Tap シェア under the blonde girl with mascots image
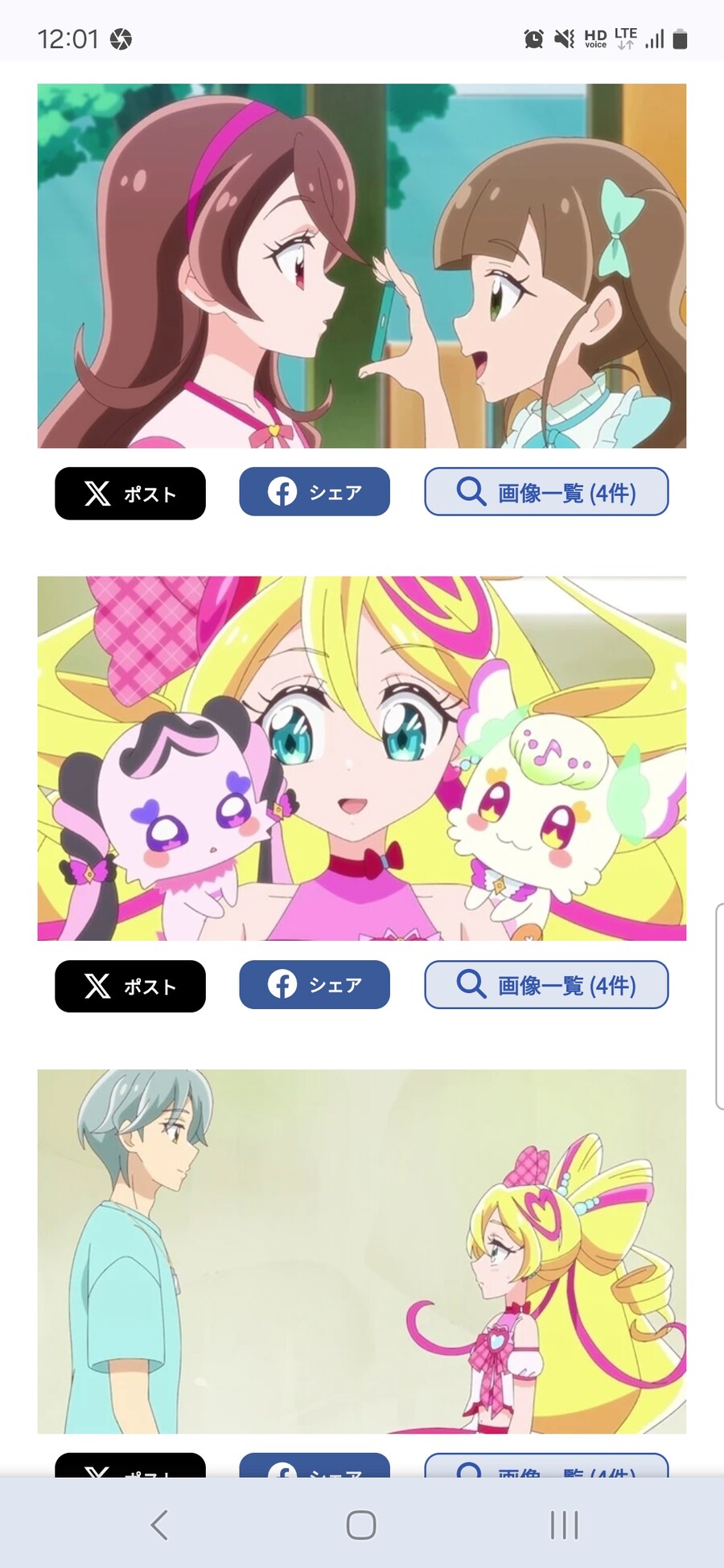724x1568 pixels. tap(315, 984)
